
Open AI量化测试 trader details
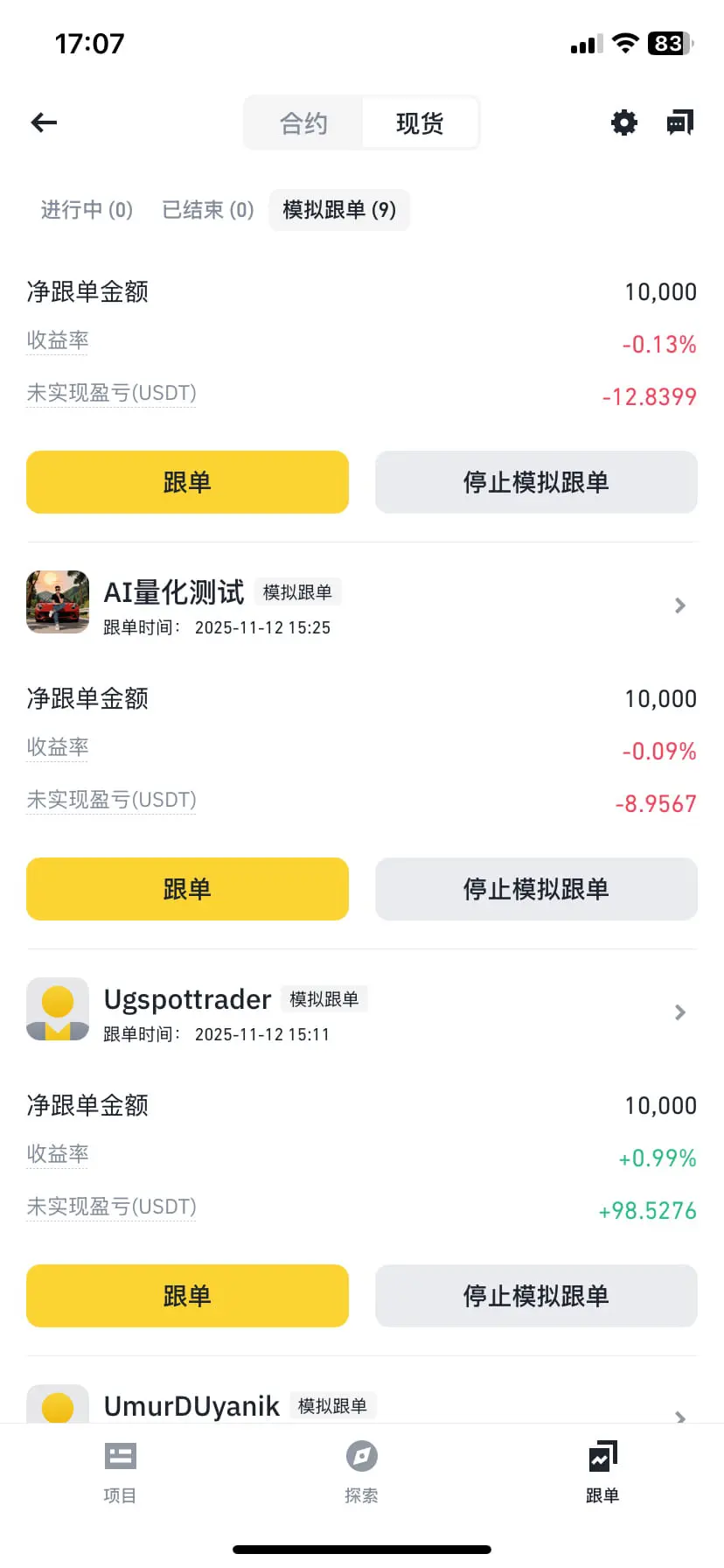click(x=679, y=605)
